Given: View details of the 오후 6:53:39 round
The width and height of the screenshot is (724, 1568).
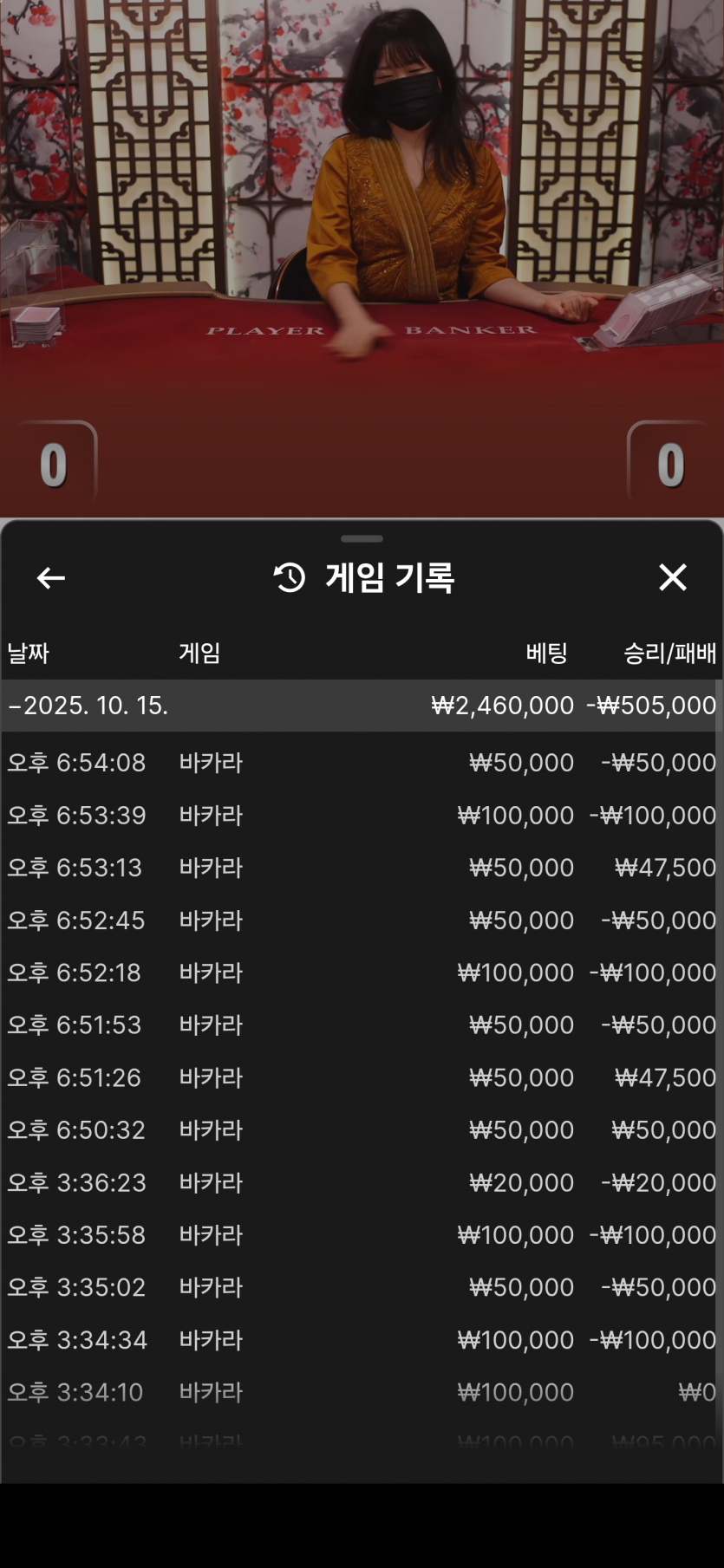Looking at the screenshot, I should click(x=361, y=816).
